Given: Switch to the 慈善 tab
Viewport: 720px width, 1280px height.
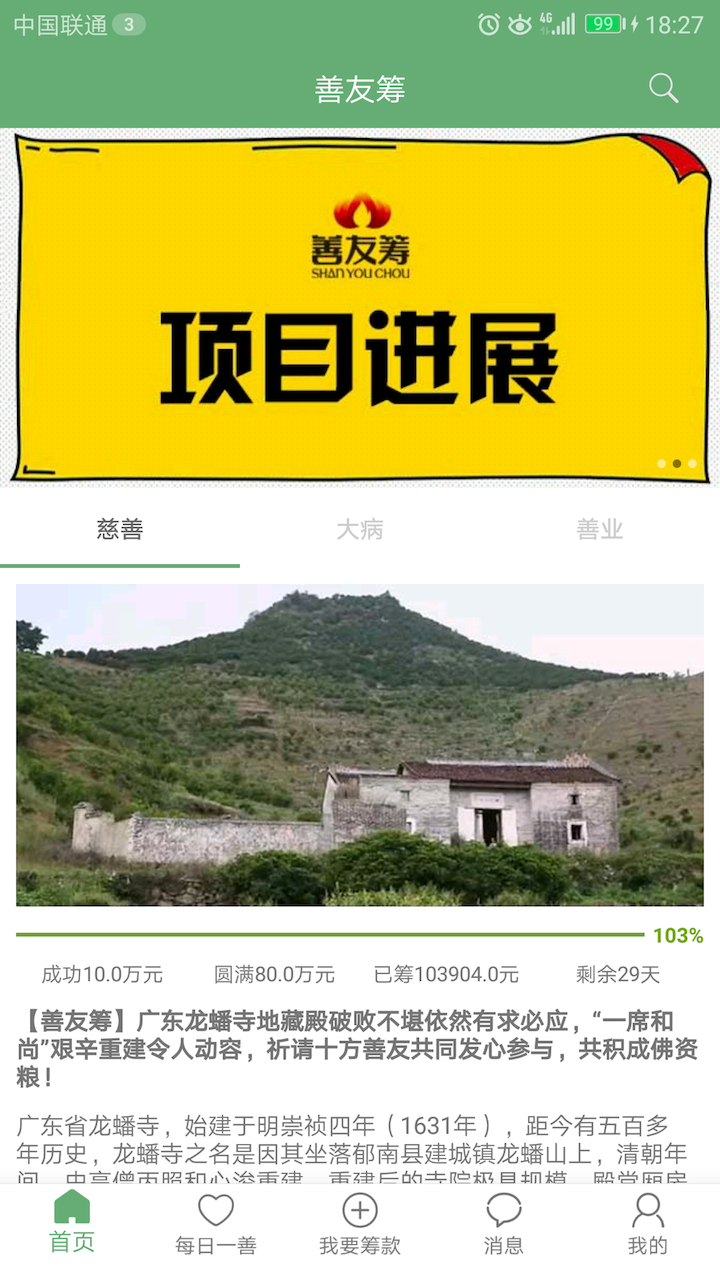Looking at the screenshot, I should 120,530.
